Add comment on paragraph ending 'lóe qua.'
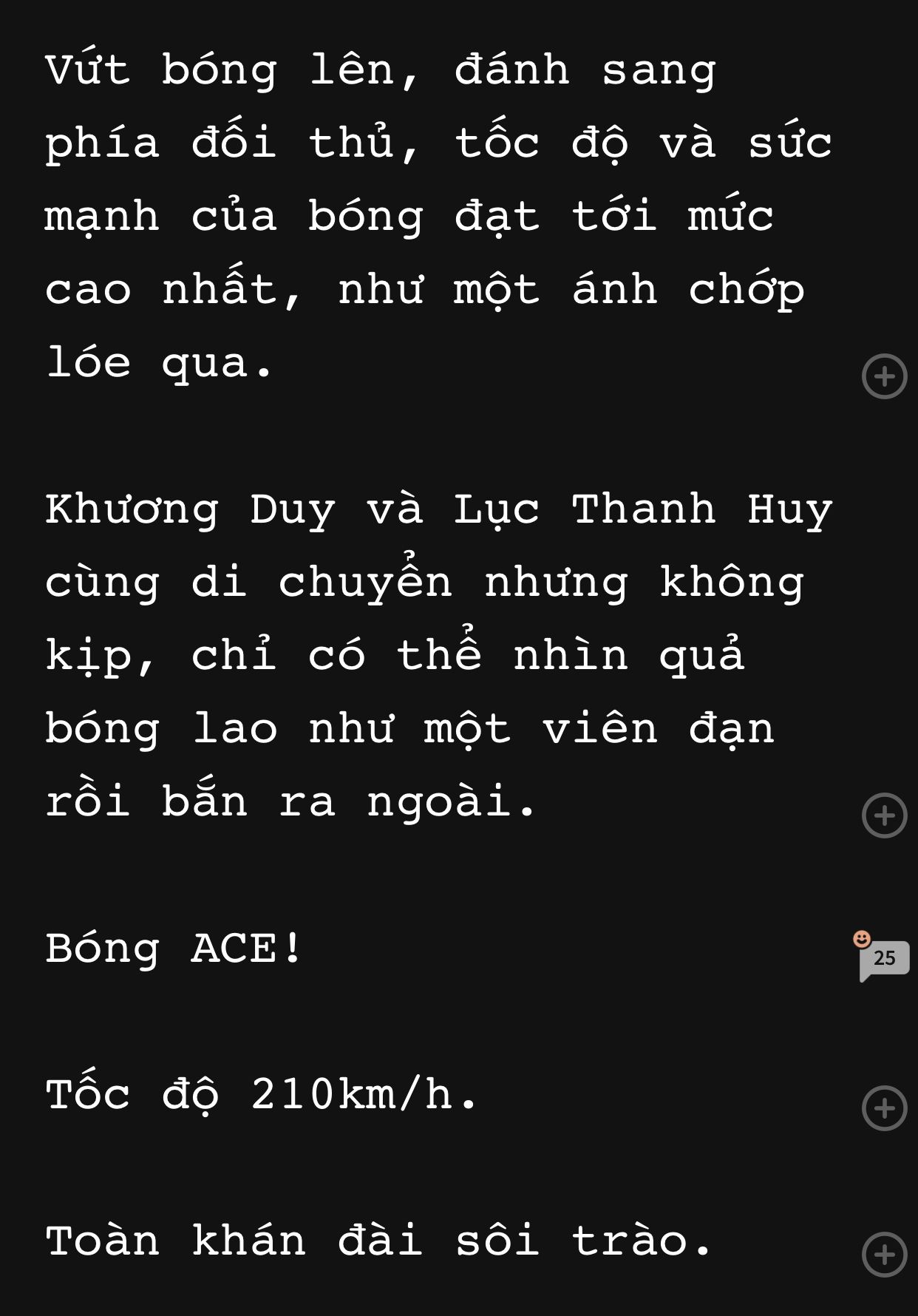 (x=884, y=376)
